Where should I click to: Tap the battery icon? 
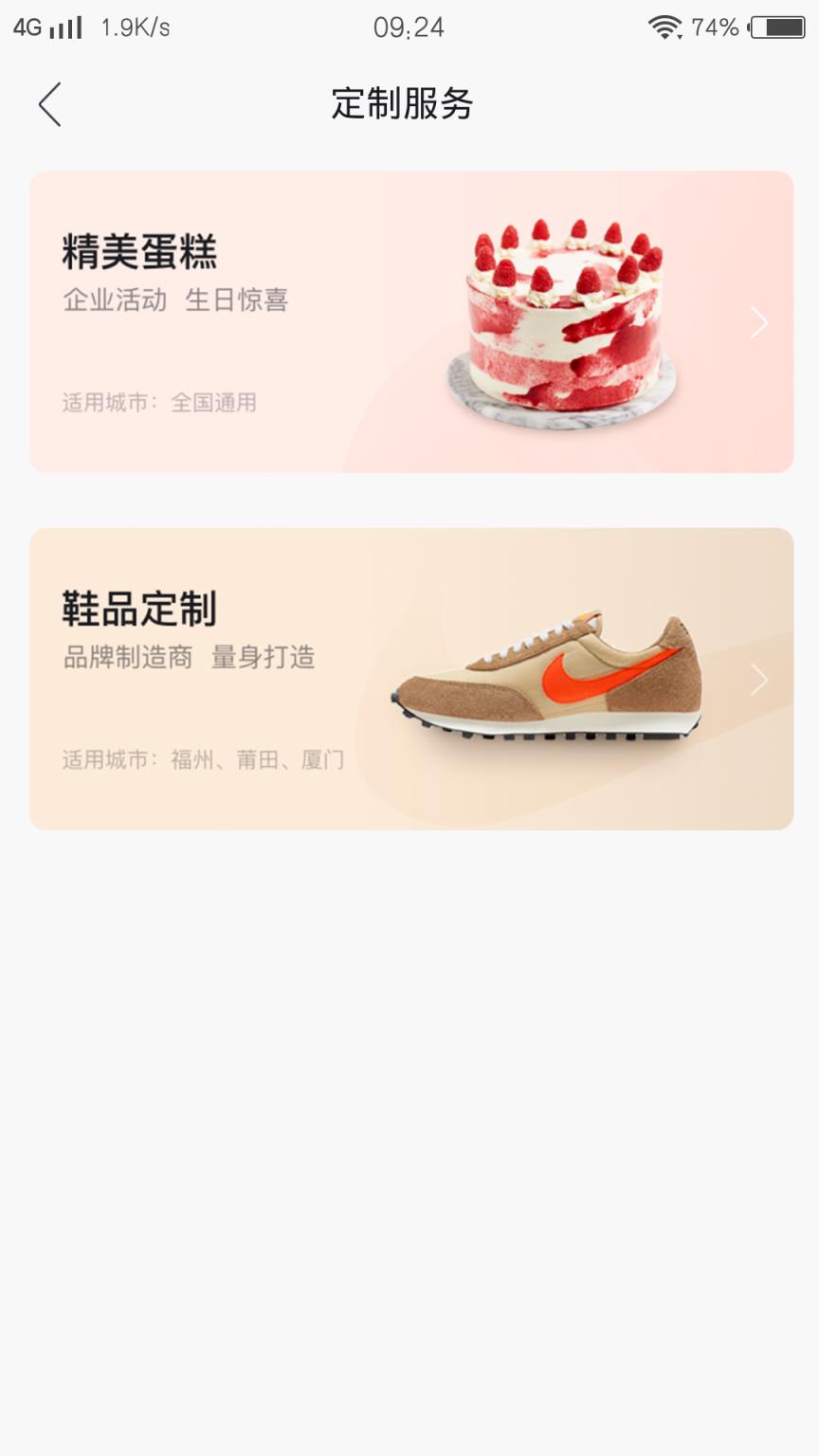pos(779,27)
